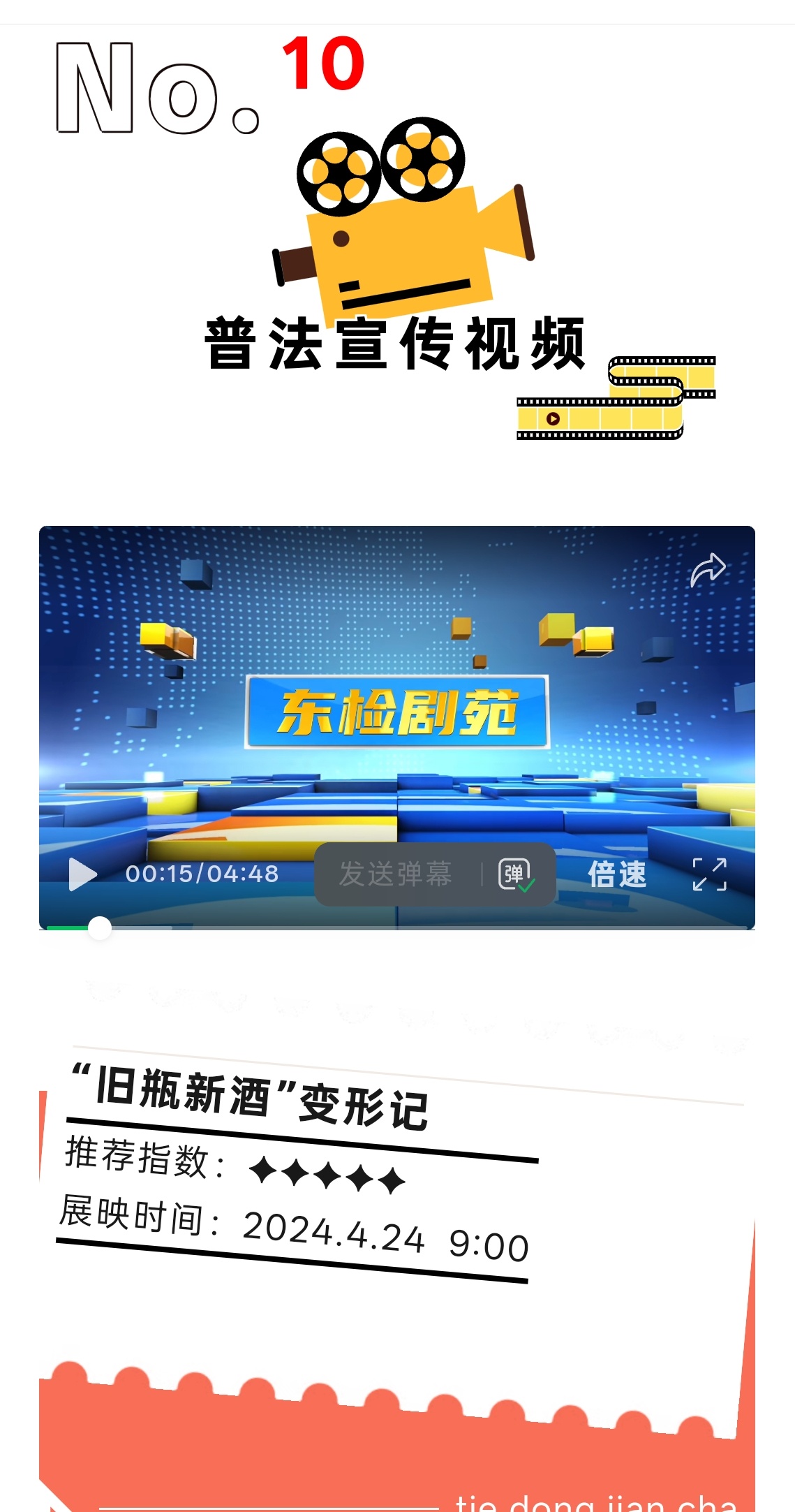Toggle the 弹 danmaku switch
The width and height of the screenshot is (795, 1512).
[517, 874]
